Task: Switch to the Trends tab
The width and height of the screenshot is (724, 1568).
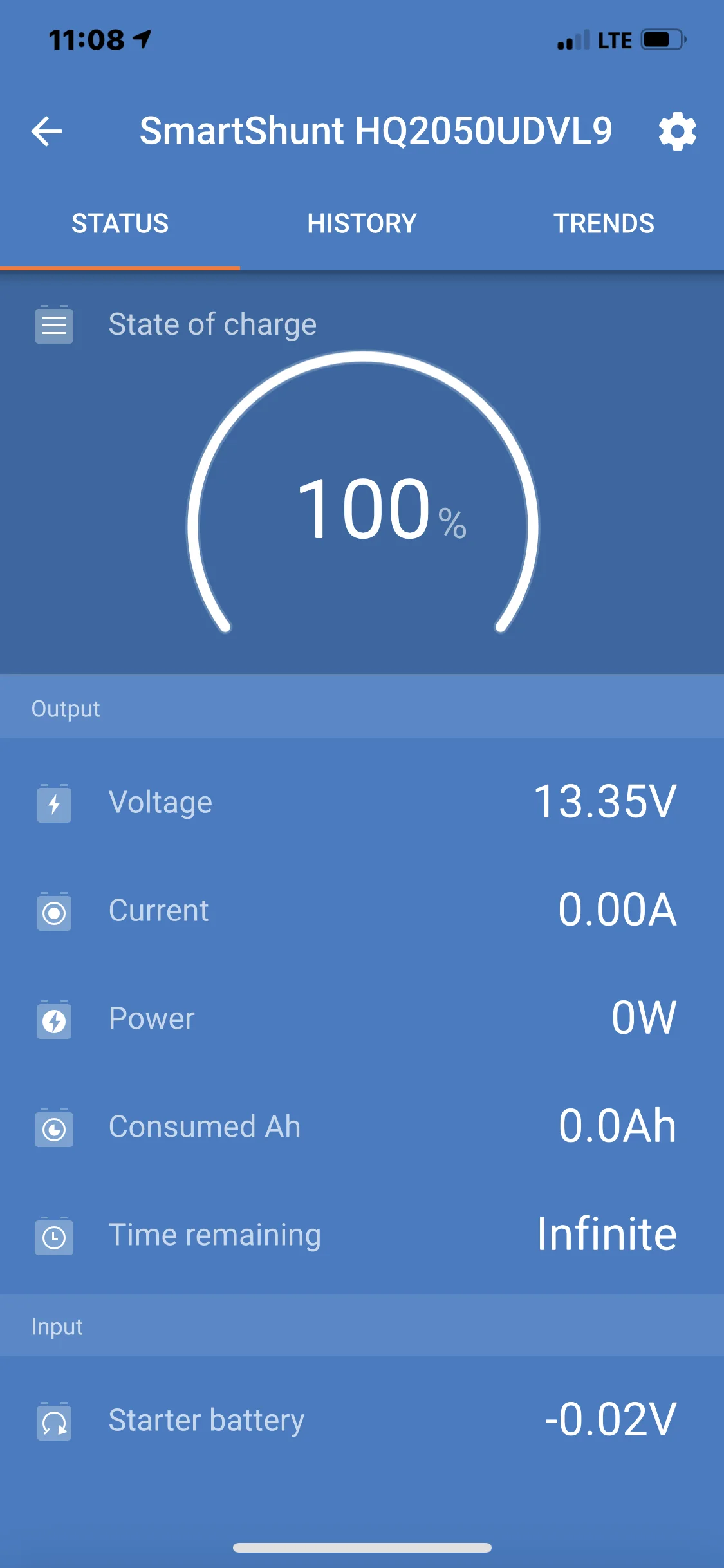Action: pos(604,224)
